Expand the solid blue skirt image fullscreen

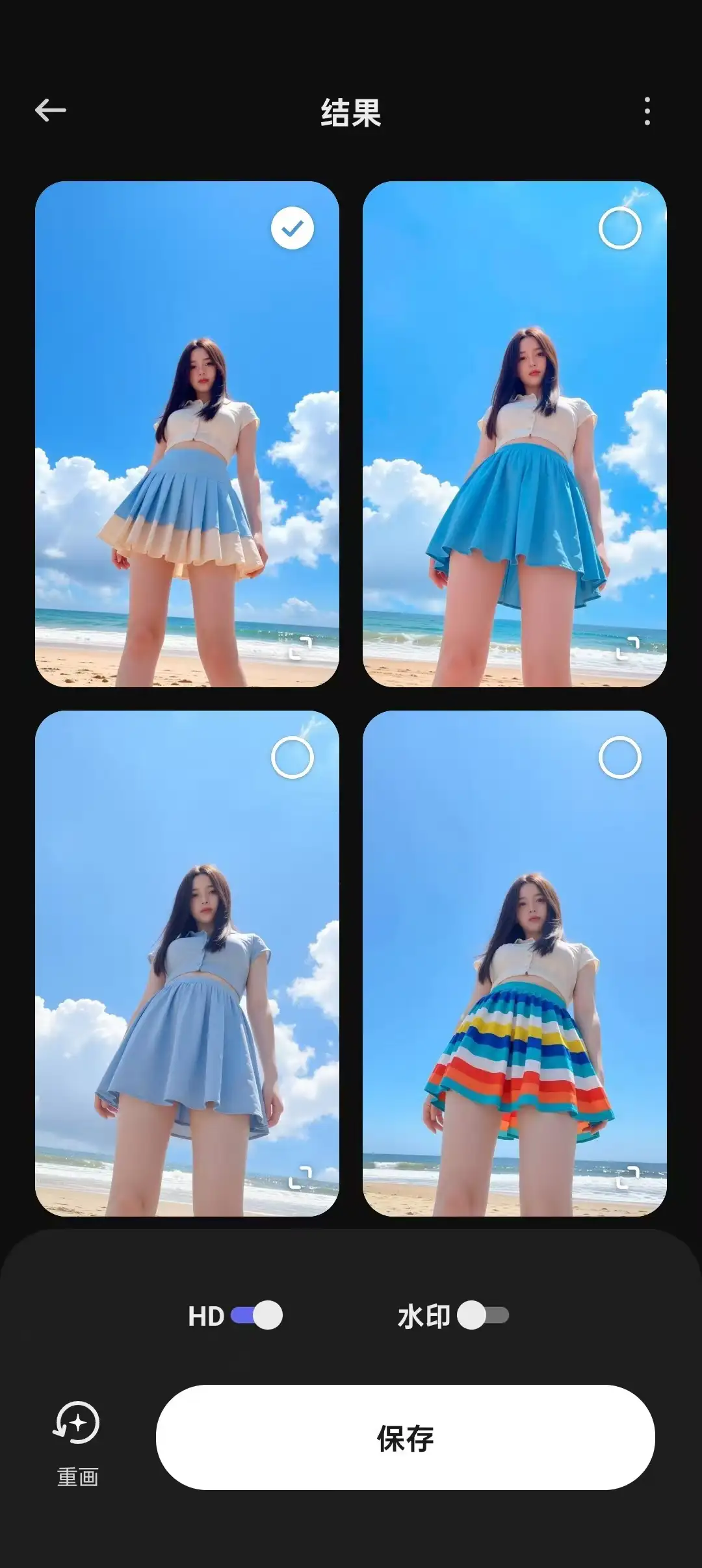pyautogui.click(x=628, y=648)
